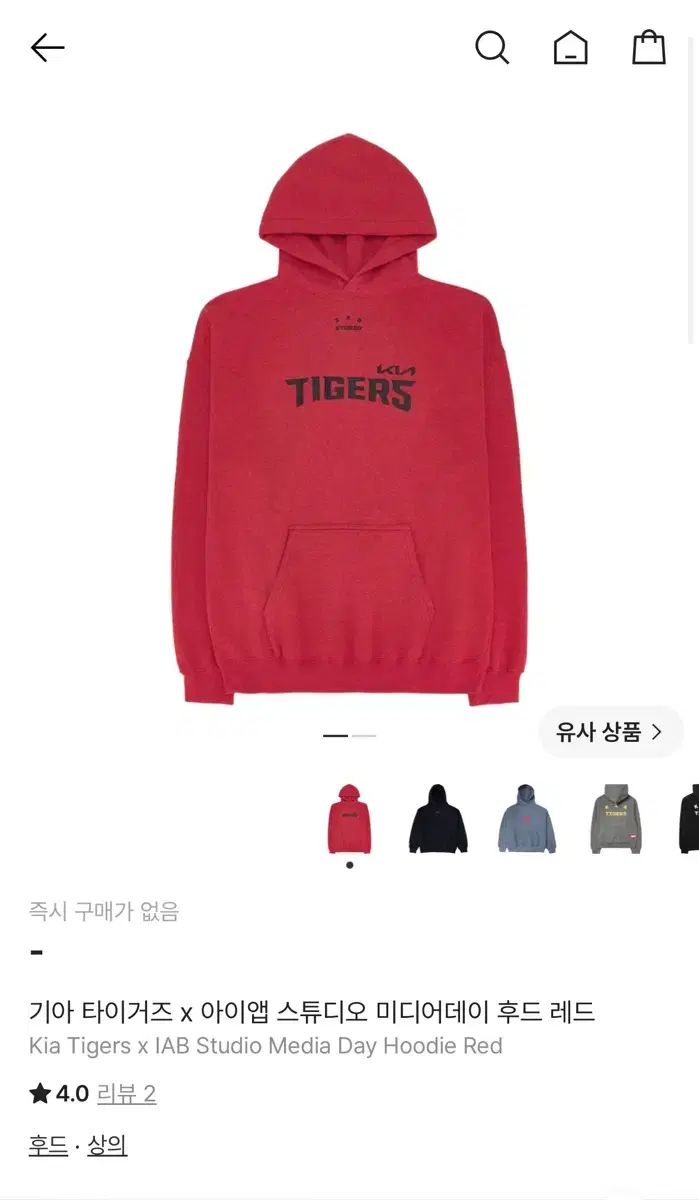
Task: Open search from the magnifier icon
Action: pos(491,47)
